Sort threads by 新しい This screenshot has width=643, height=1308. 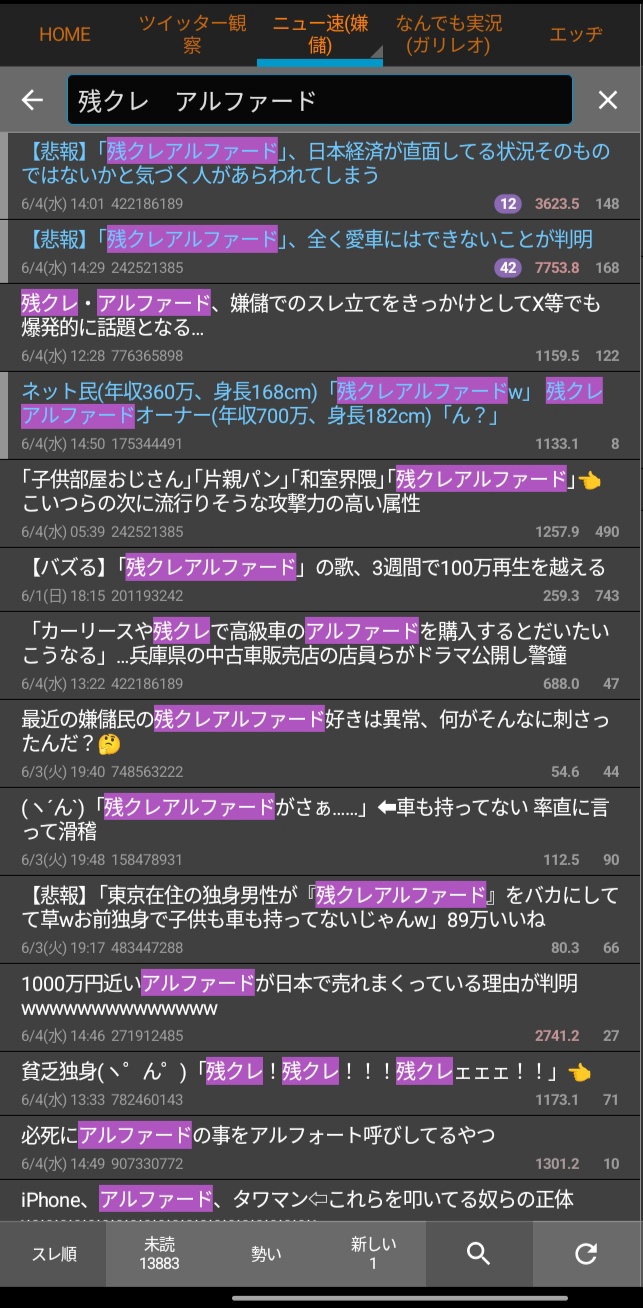click(373, 1254)
